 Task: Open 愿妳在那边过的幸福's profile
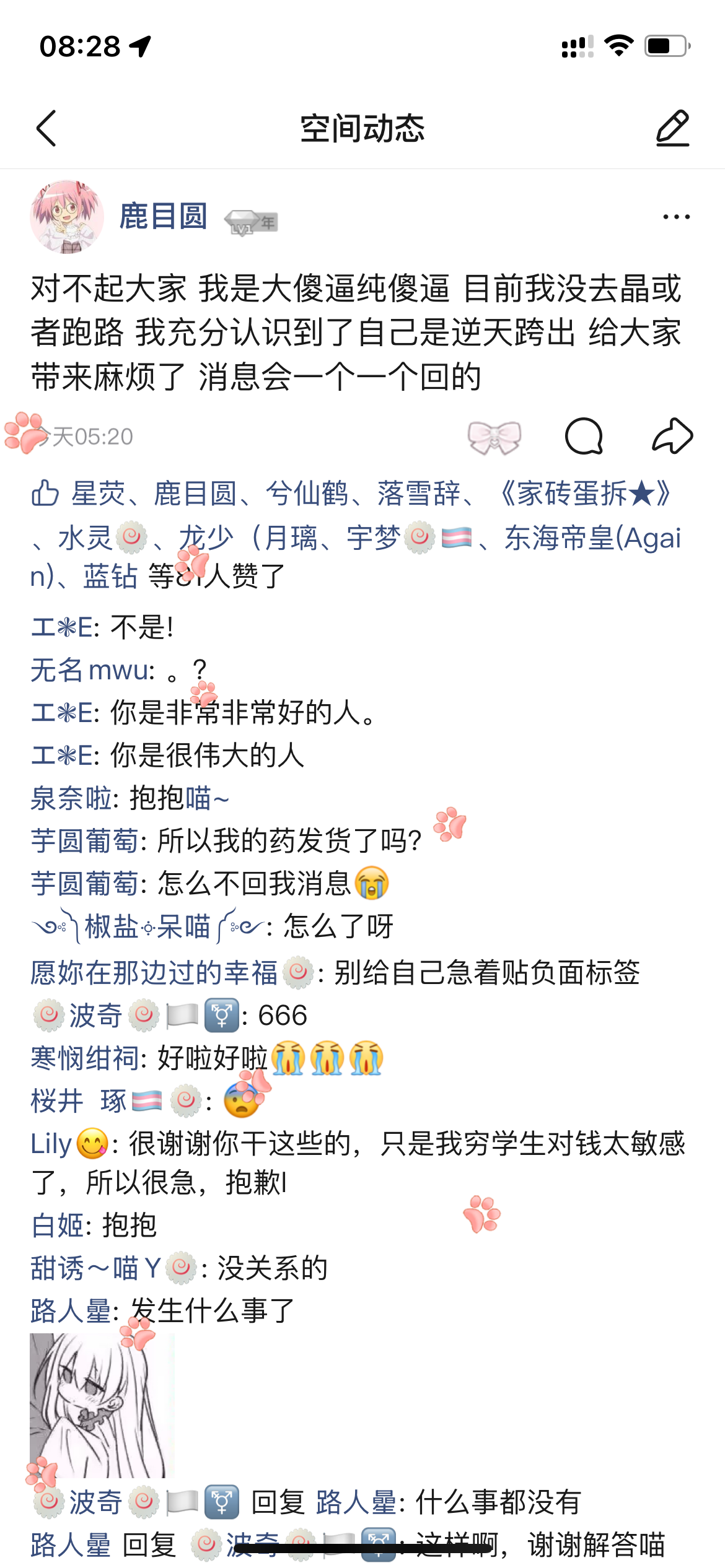pyautogui.click(x=154, y=973)
